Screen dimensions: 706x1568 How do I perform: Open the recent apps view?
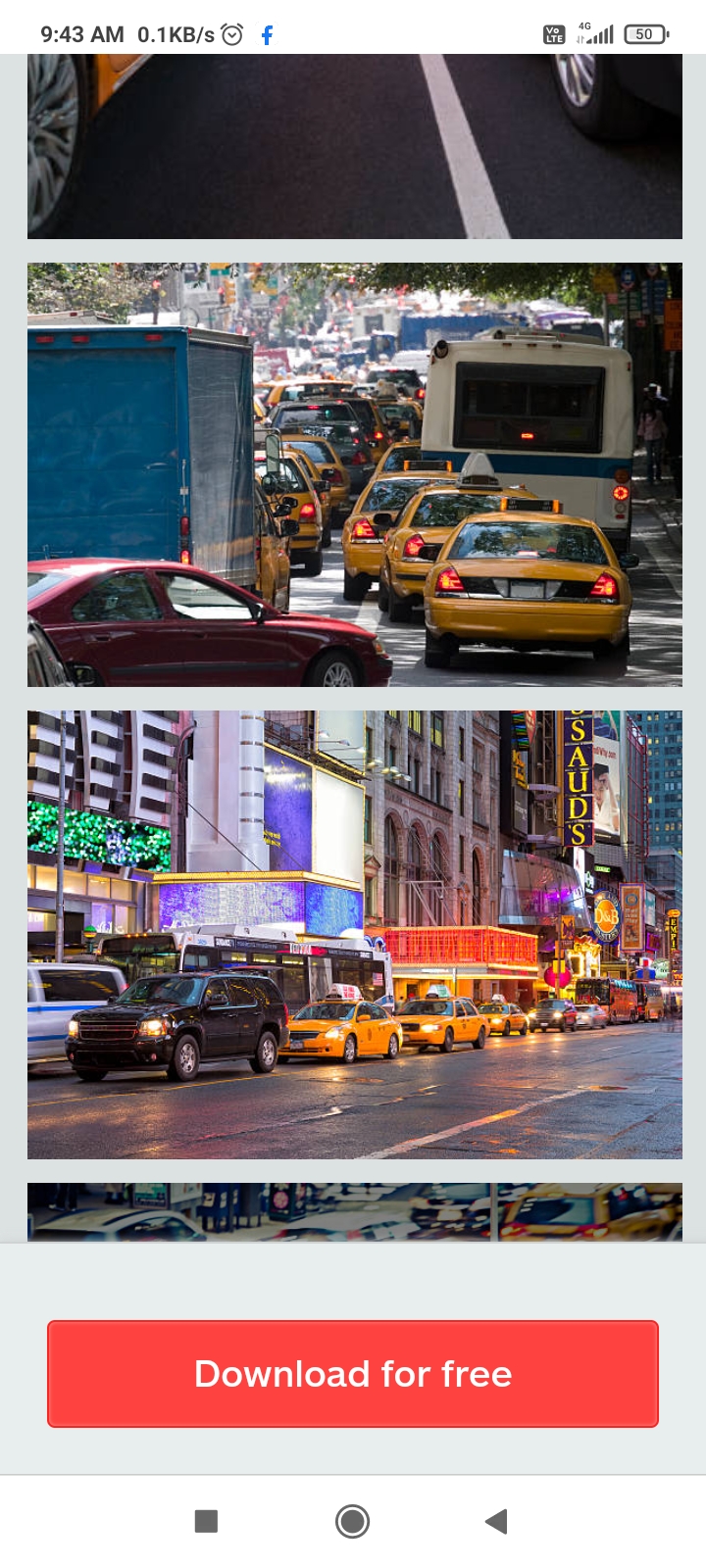pos(206,1521)
